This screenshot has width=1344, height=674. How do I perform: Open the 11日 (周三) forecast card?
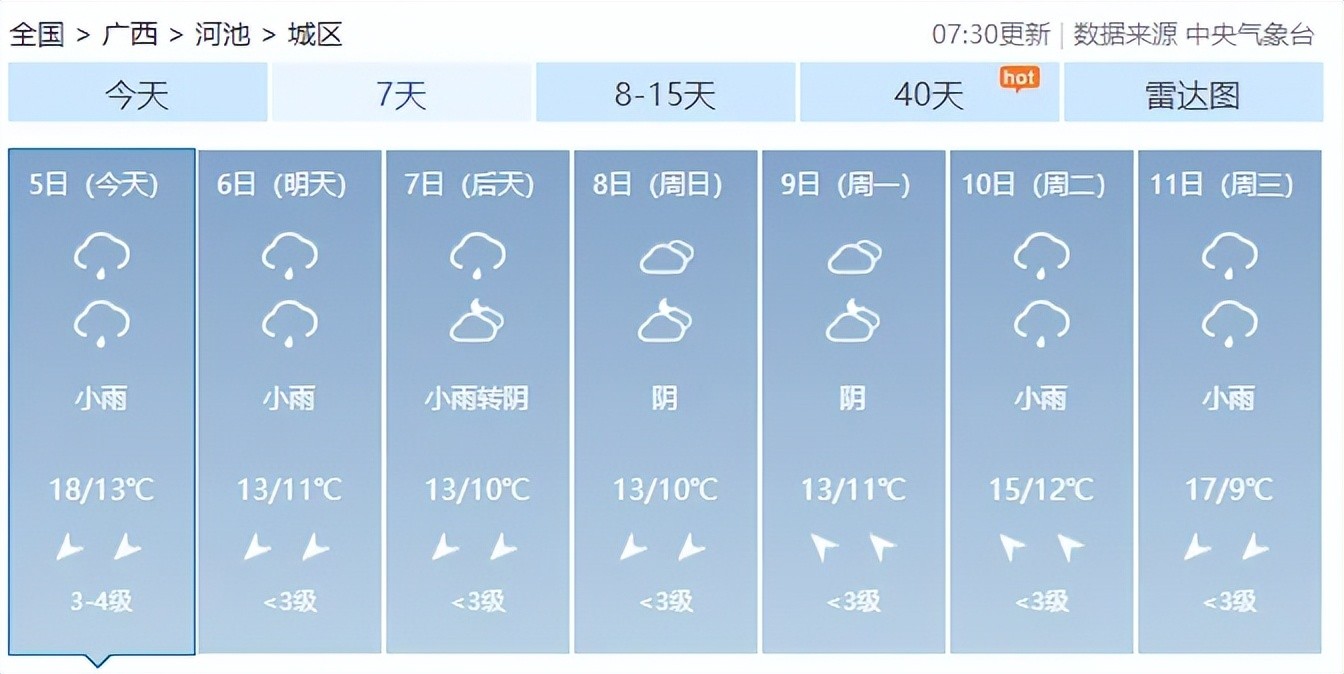1229,400
